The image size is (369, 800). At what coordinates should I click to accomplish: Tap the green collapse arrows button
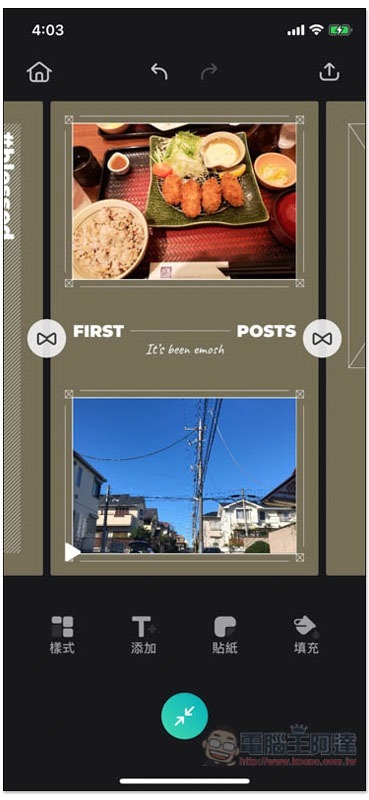184,715
